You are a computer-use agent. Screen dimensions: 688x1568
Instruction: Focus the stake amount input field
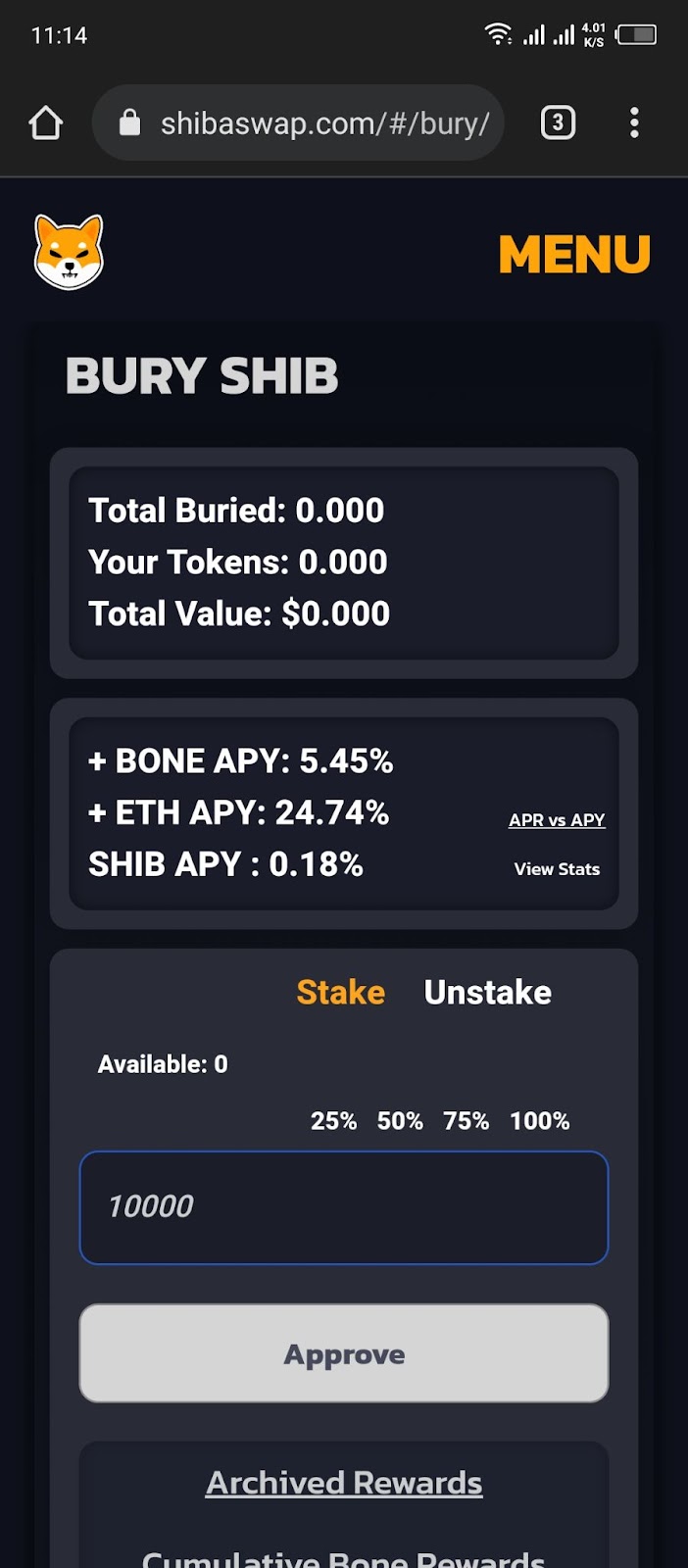pyautogui.click(x=344, y=1206)
